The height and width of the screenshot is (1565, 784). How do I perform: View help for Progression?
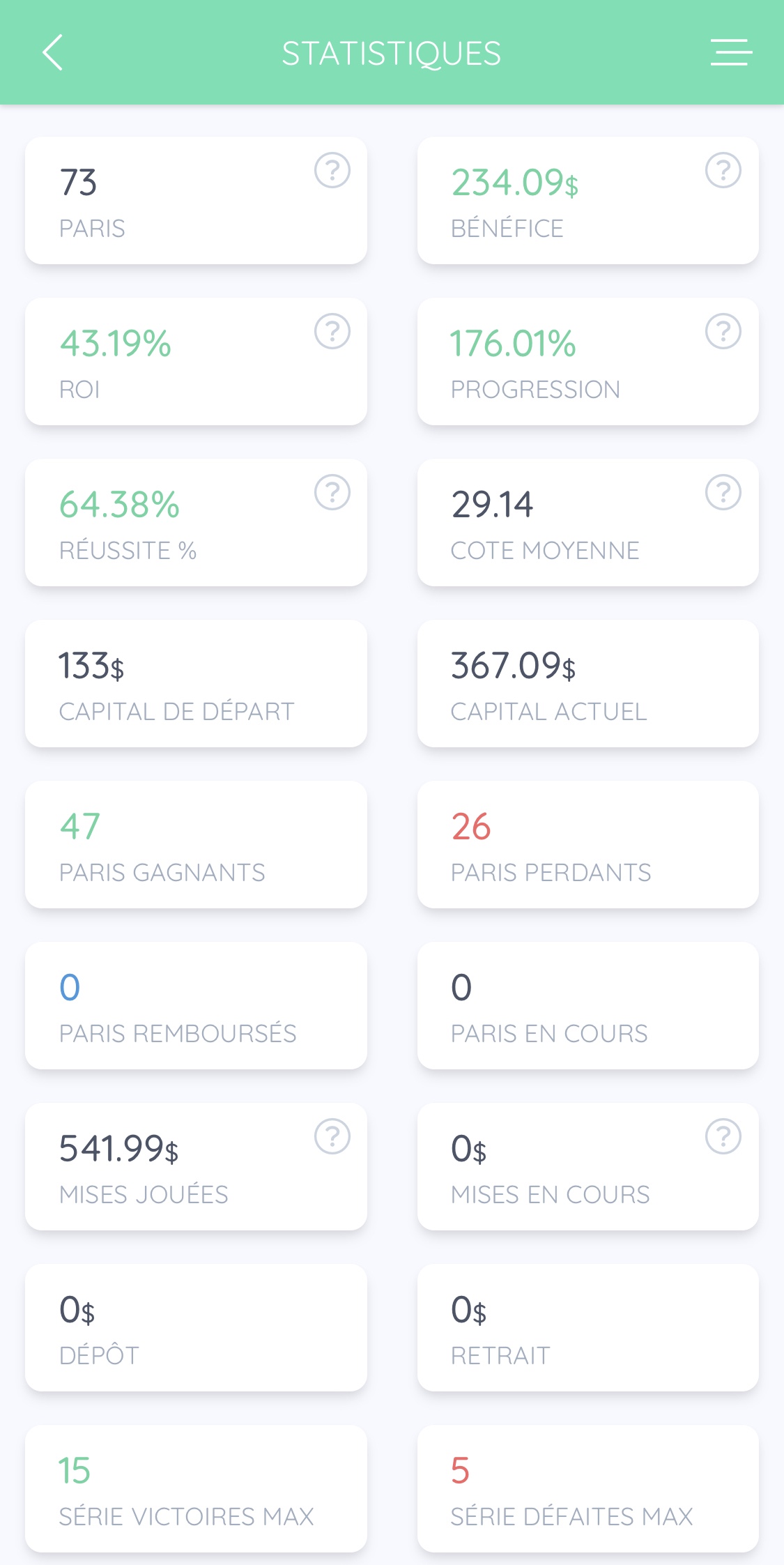(x=723, y=331)
